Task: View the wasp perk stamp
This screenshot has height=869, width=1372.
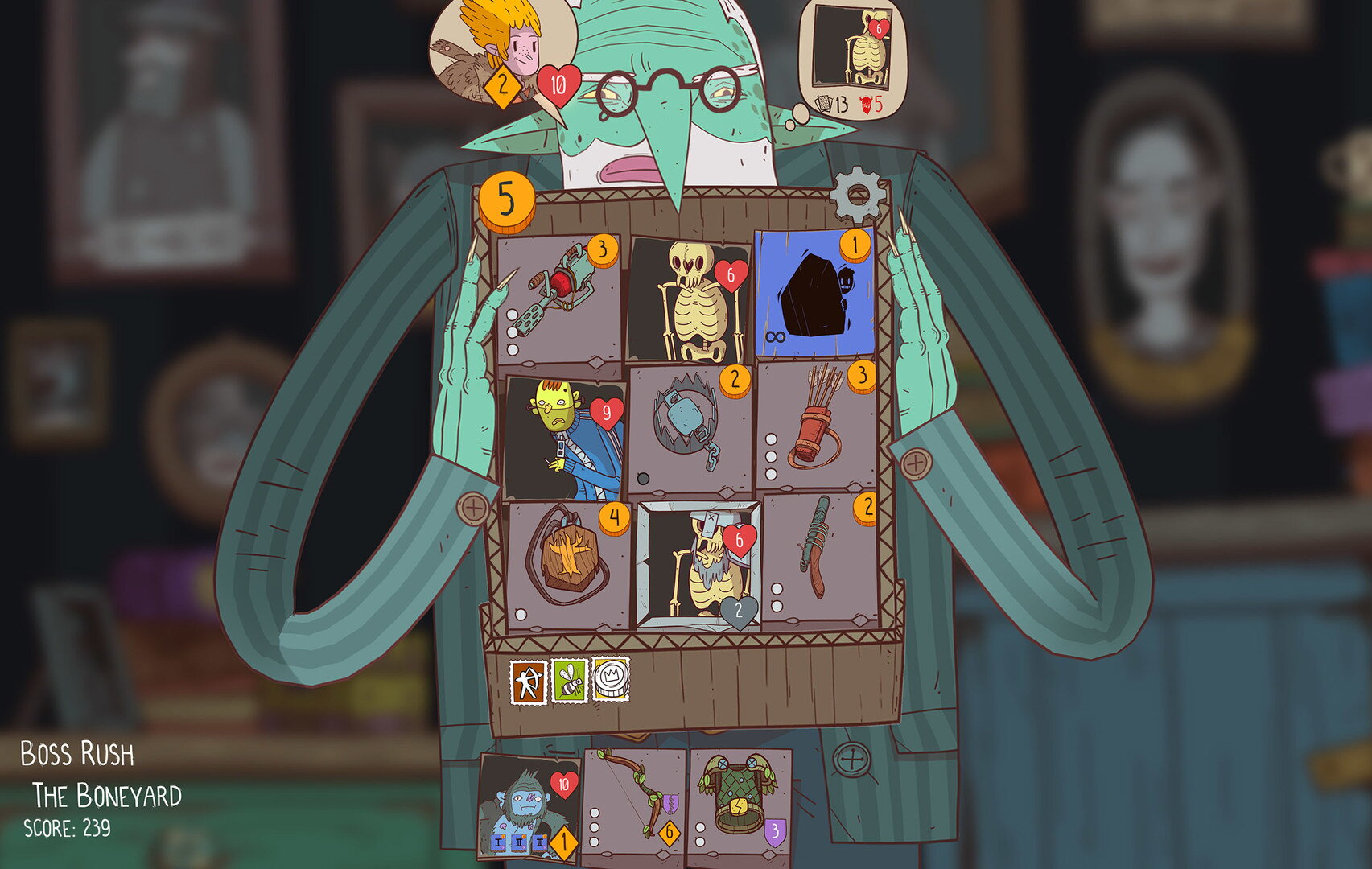Action: [569, 682]
